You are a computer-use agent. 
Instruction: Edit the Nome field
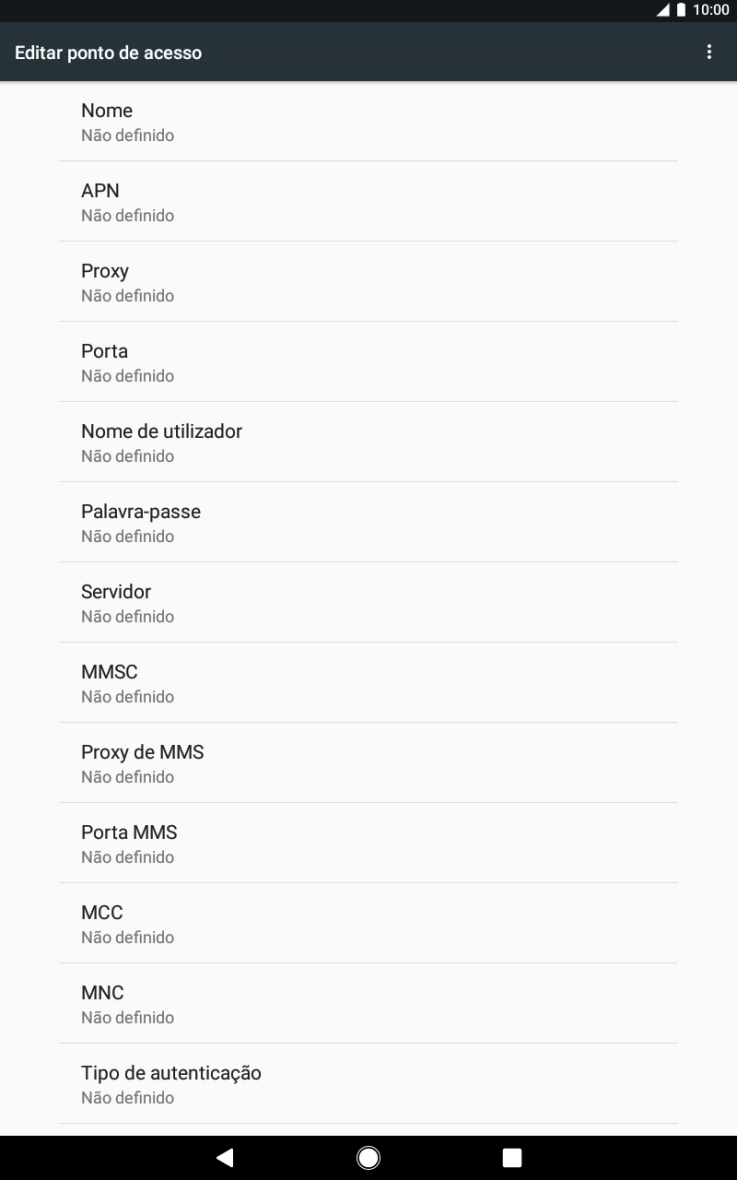[x=368, y=122]
